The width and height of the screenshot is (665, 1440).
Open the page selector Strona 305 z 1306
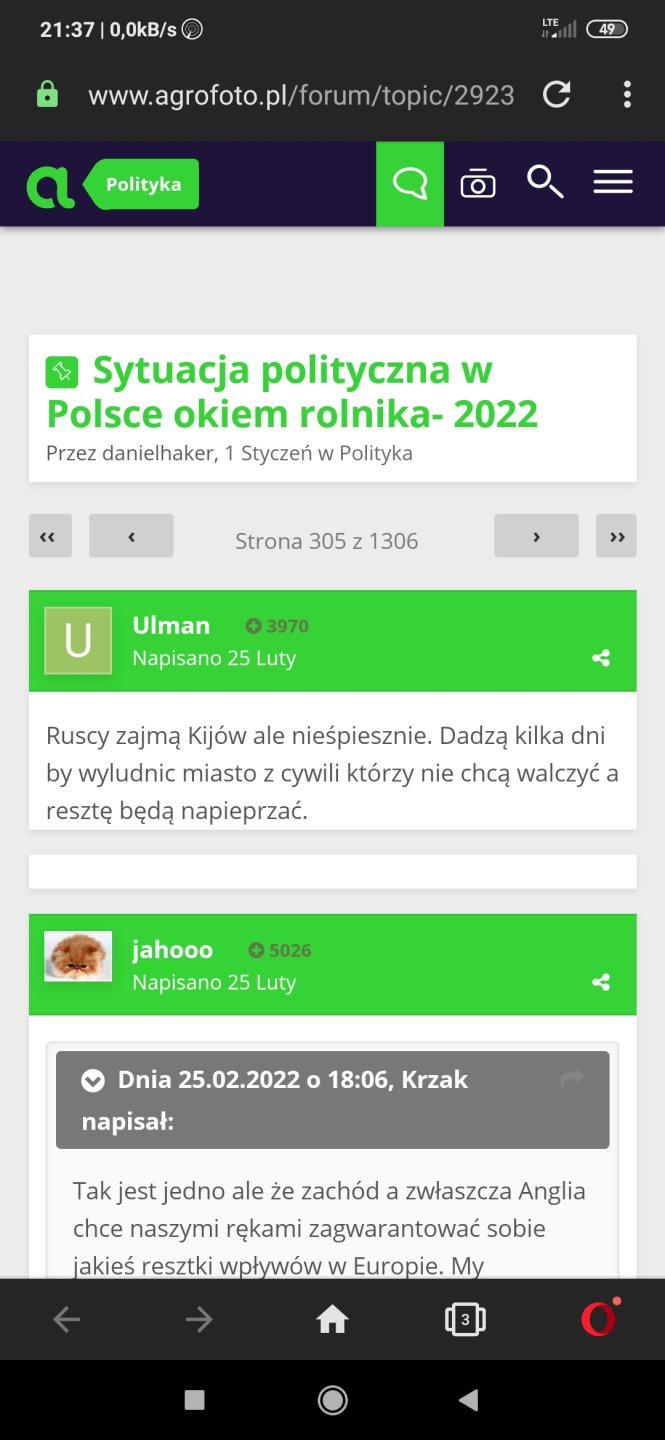tap(327, 541)
